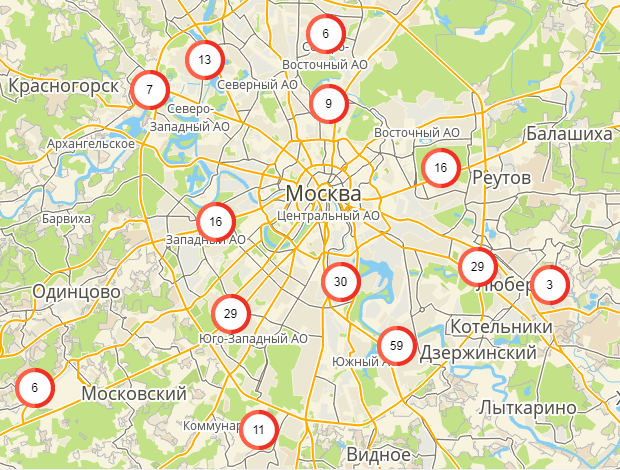Select the 7 cluster near Красногорск

pyautogui.click(x=149, y=91)
